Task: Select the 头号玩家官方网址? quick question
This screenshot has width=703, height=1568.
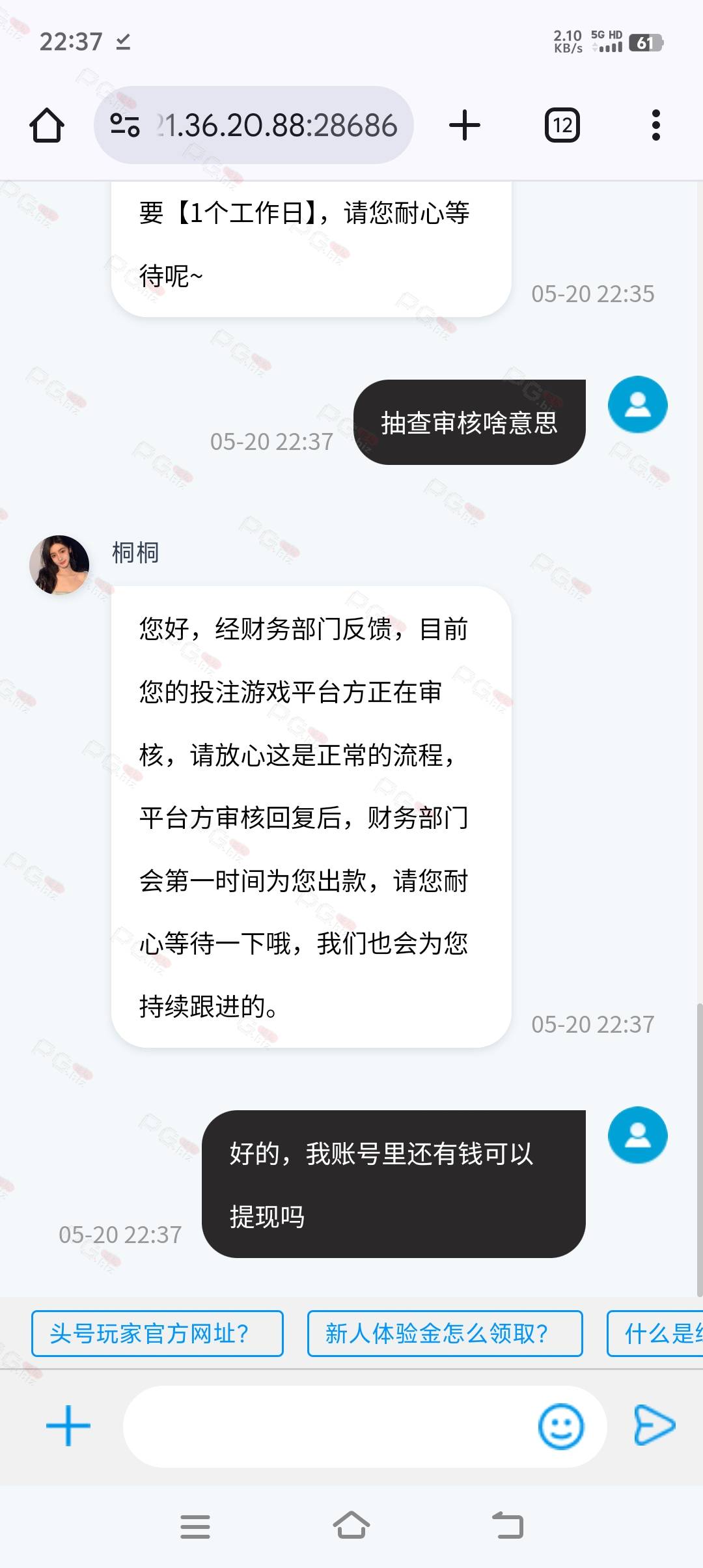Action: click(158, 1333)
